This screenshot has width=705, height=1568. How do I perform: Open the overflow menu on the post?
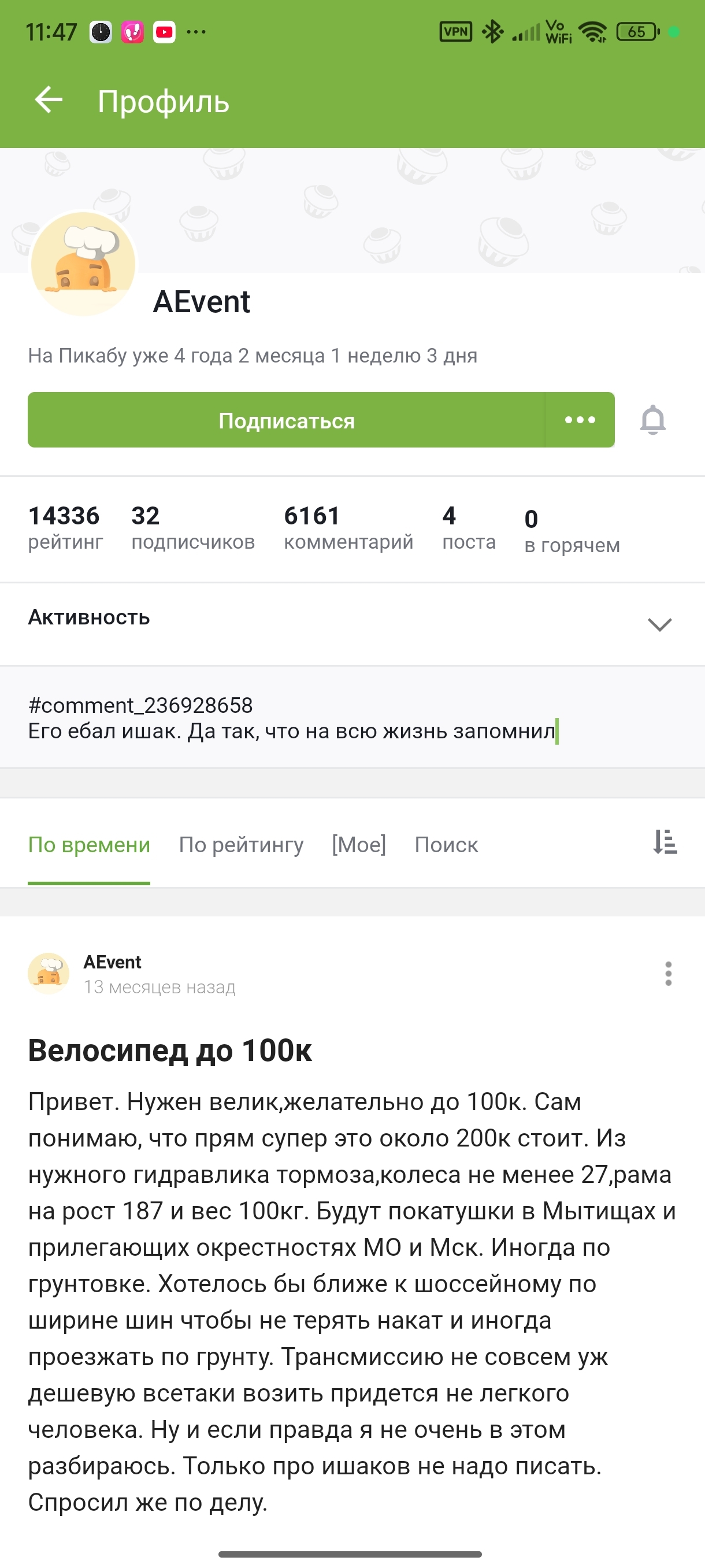point(668,974)
